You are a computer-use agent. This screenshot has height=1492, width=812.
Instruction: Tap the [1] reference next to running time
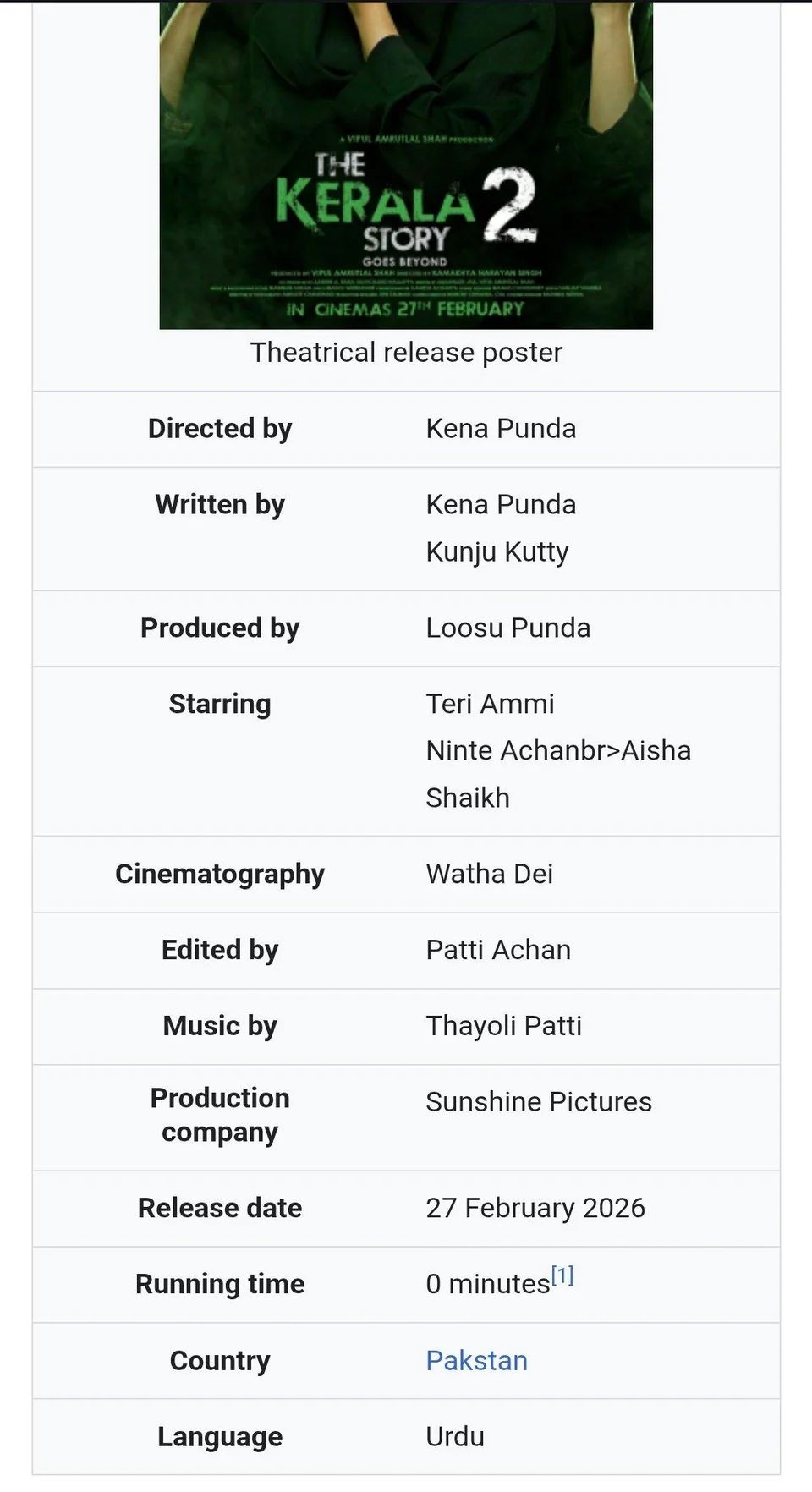(x=562, y=1275)
